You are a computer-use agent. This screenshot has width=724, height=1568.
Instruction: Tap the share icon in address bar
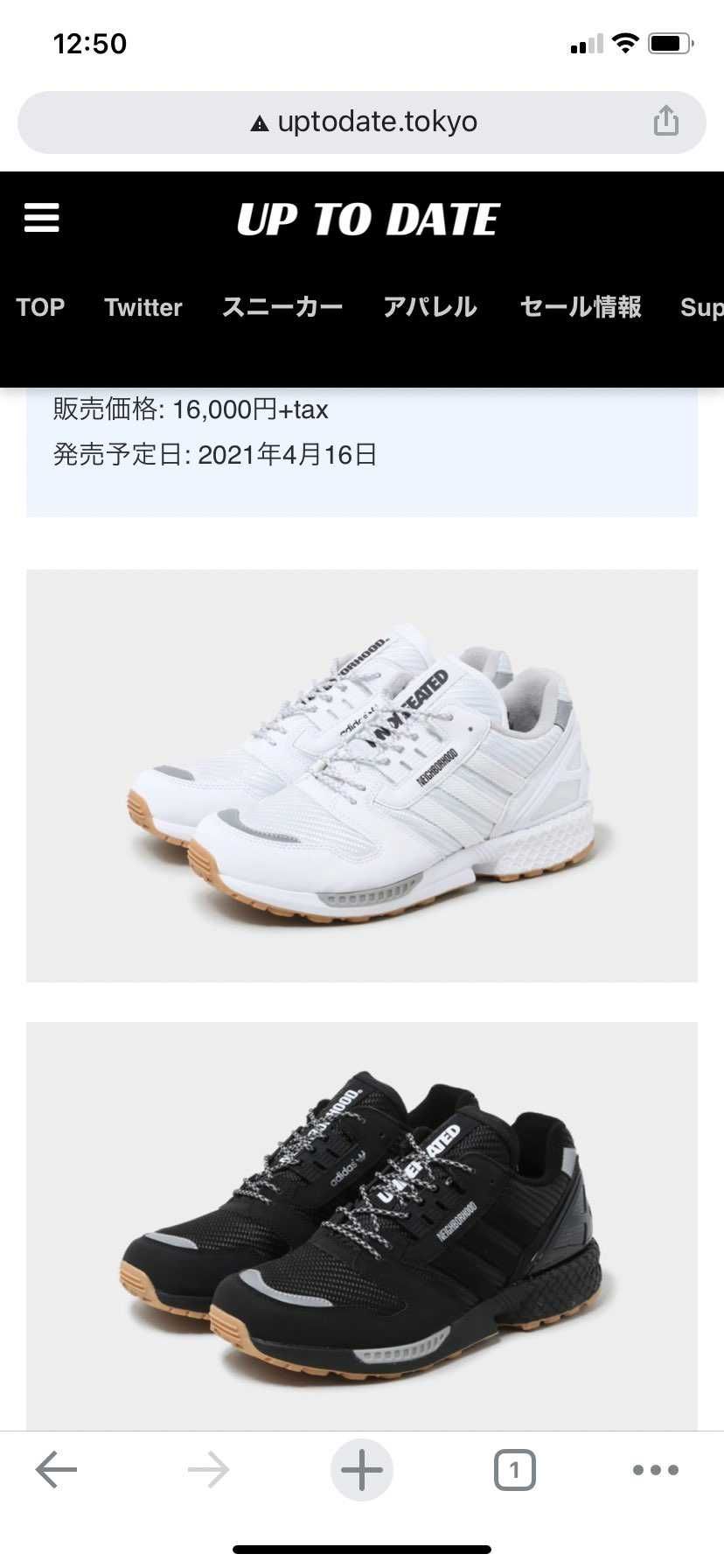(x=666, y=121)
